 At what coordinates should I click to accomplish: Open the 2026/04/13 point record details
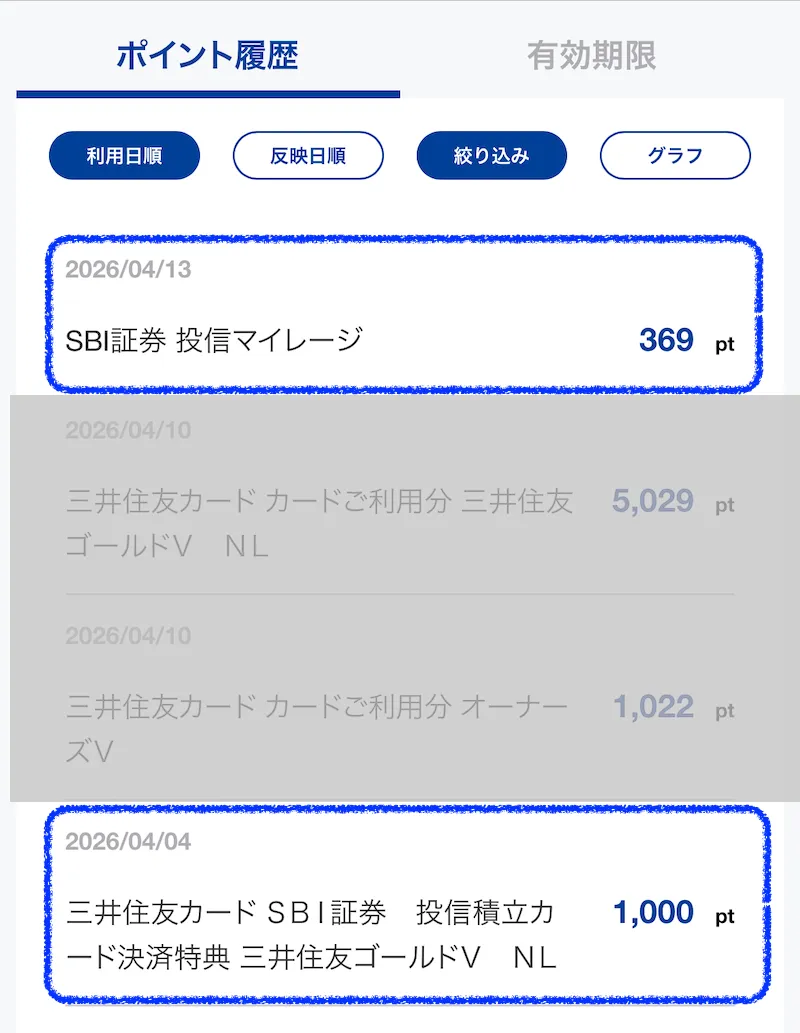pos(400,310)
